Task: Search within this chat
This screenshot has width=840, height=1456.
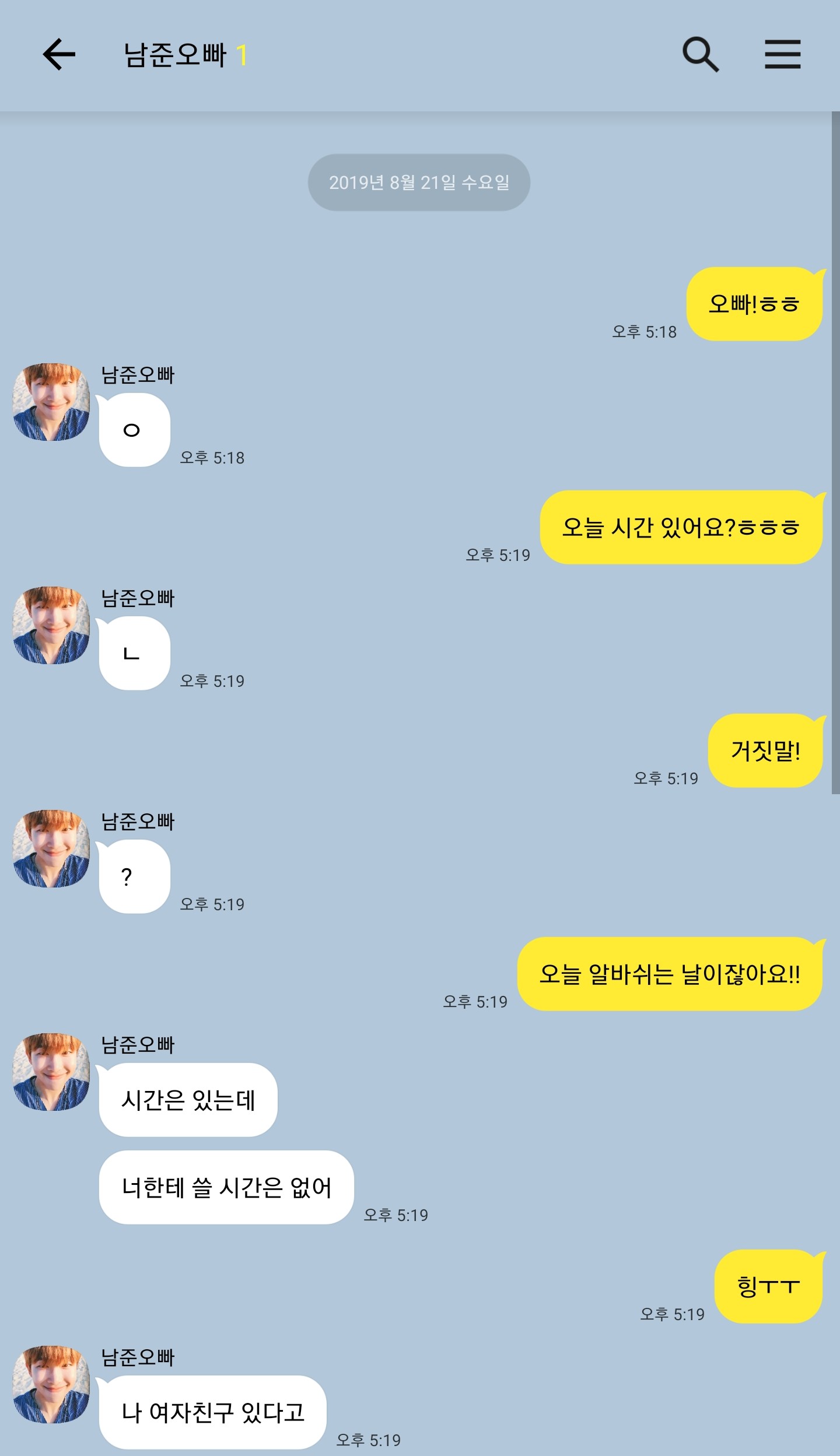Action: tap(701, 54)
